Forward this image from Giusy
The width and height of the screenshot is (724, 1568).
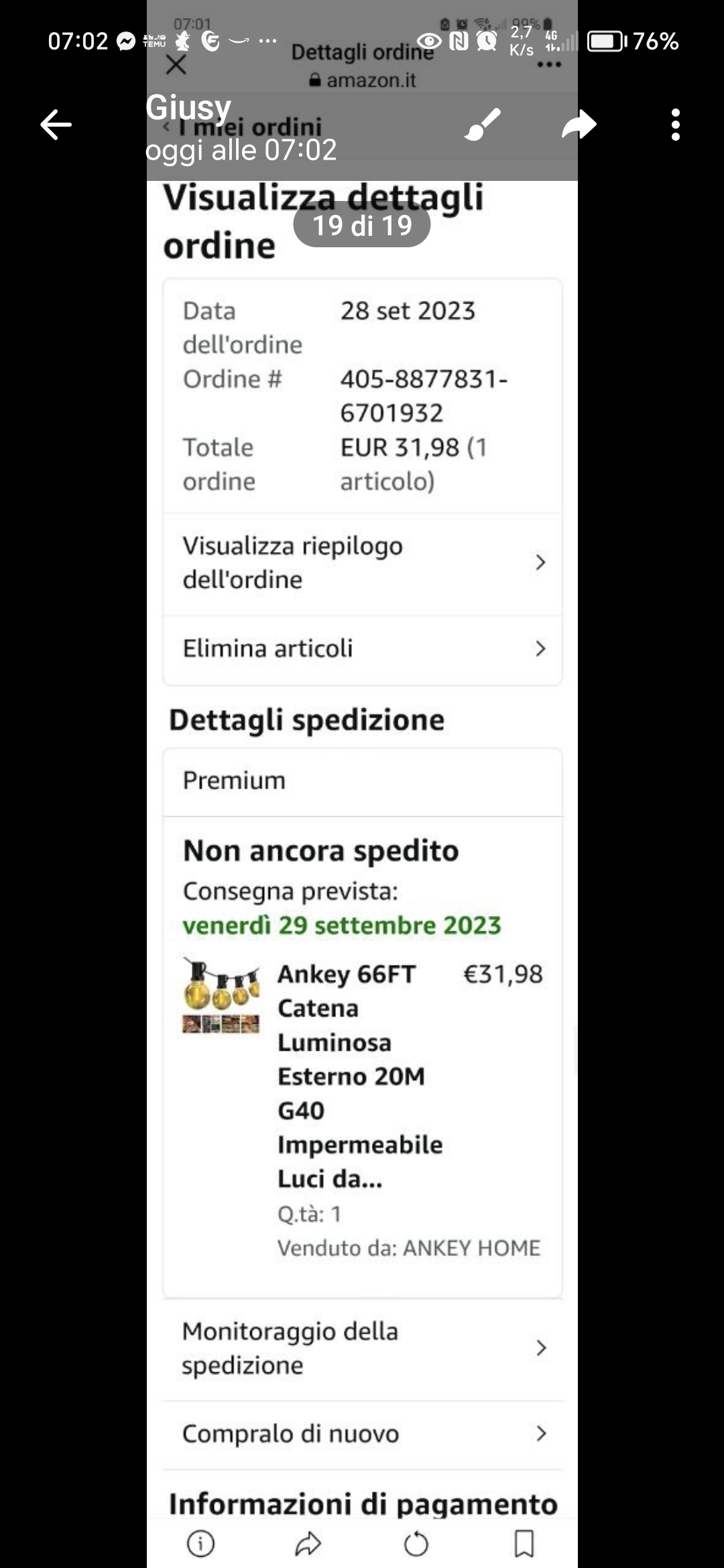pyautogui.click(x=579, y=125)
